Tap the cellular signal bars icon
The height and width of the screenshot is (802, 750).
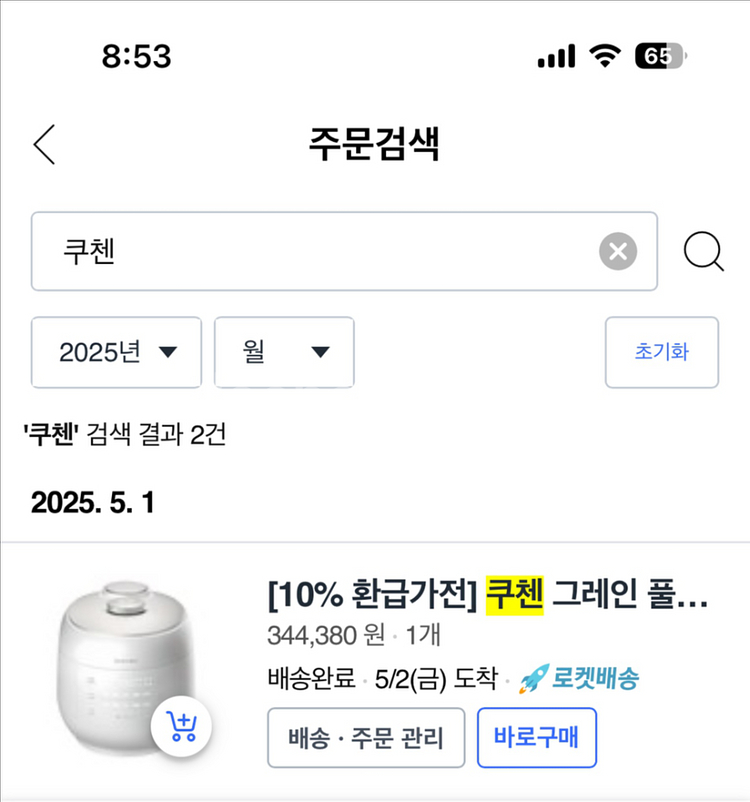(556, 57)
